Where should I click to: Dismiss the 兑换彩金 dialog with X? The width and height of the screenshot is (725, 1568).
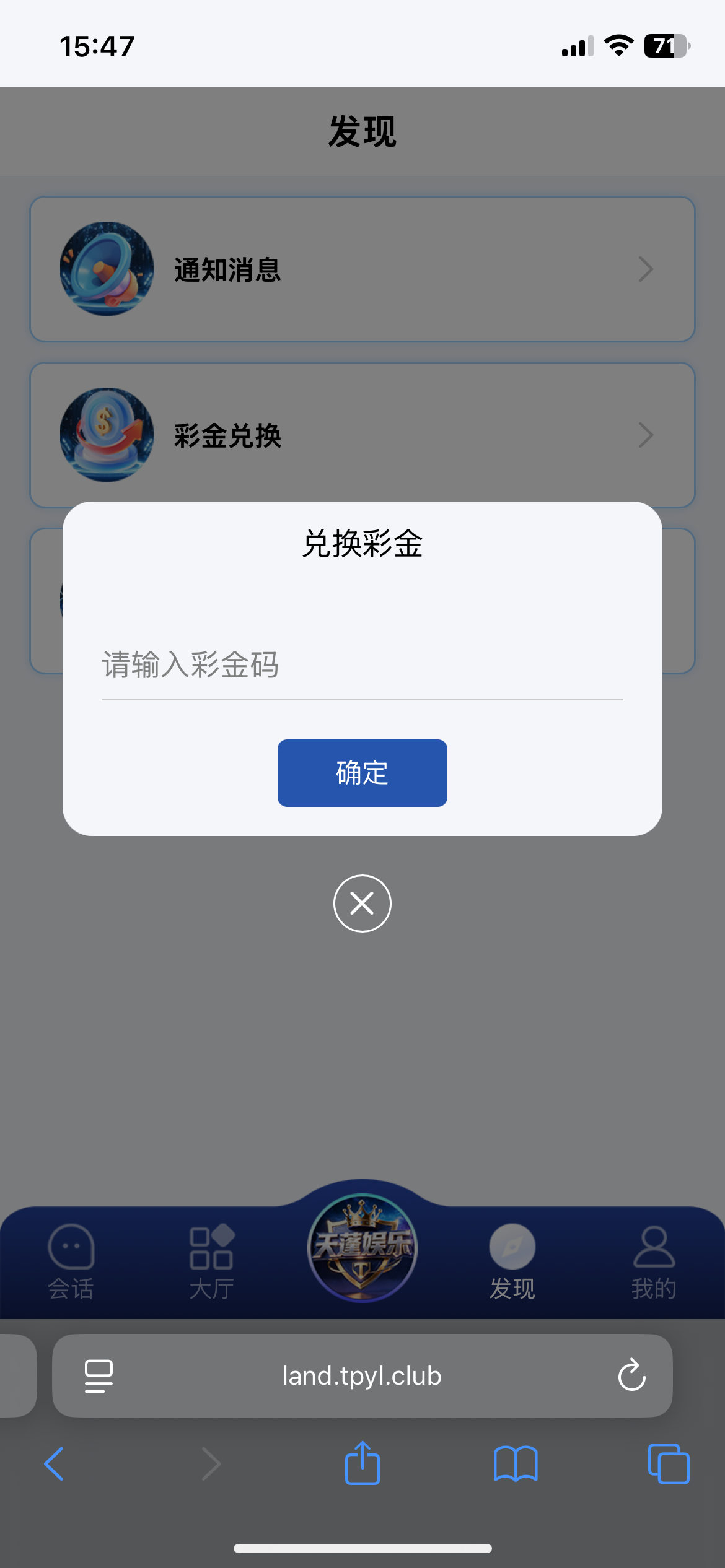[x=362, y=903]
